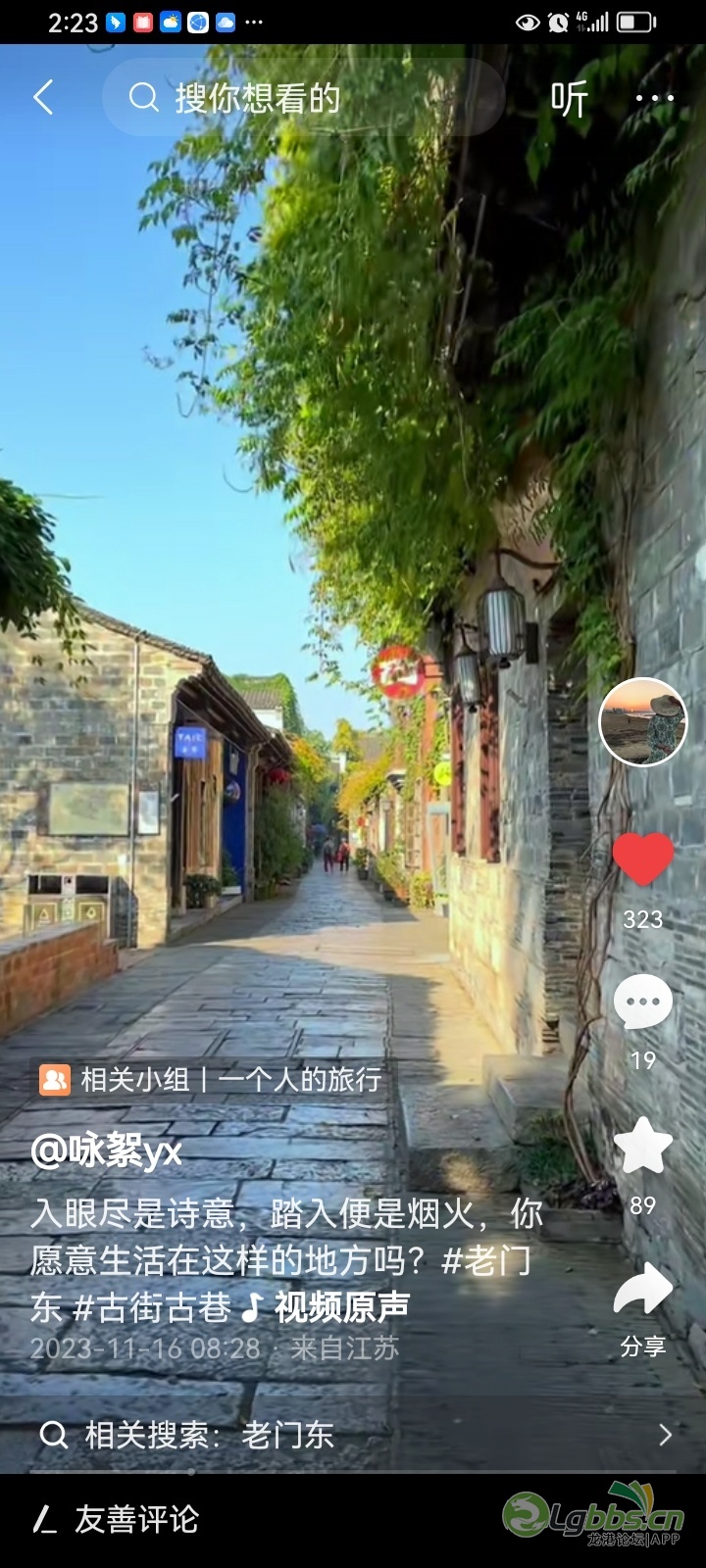
Task: Open 相关搜索：老门东 related search
Action: pyautogui.click(x=353, y=1435)
